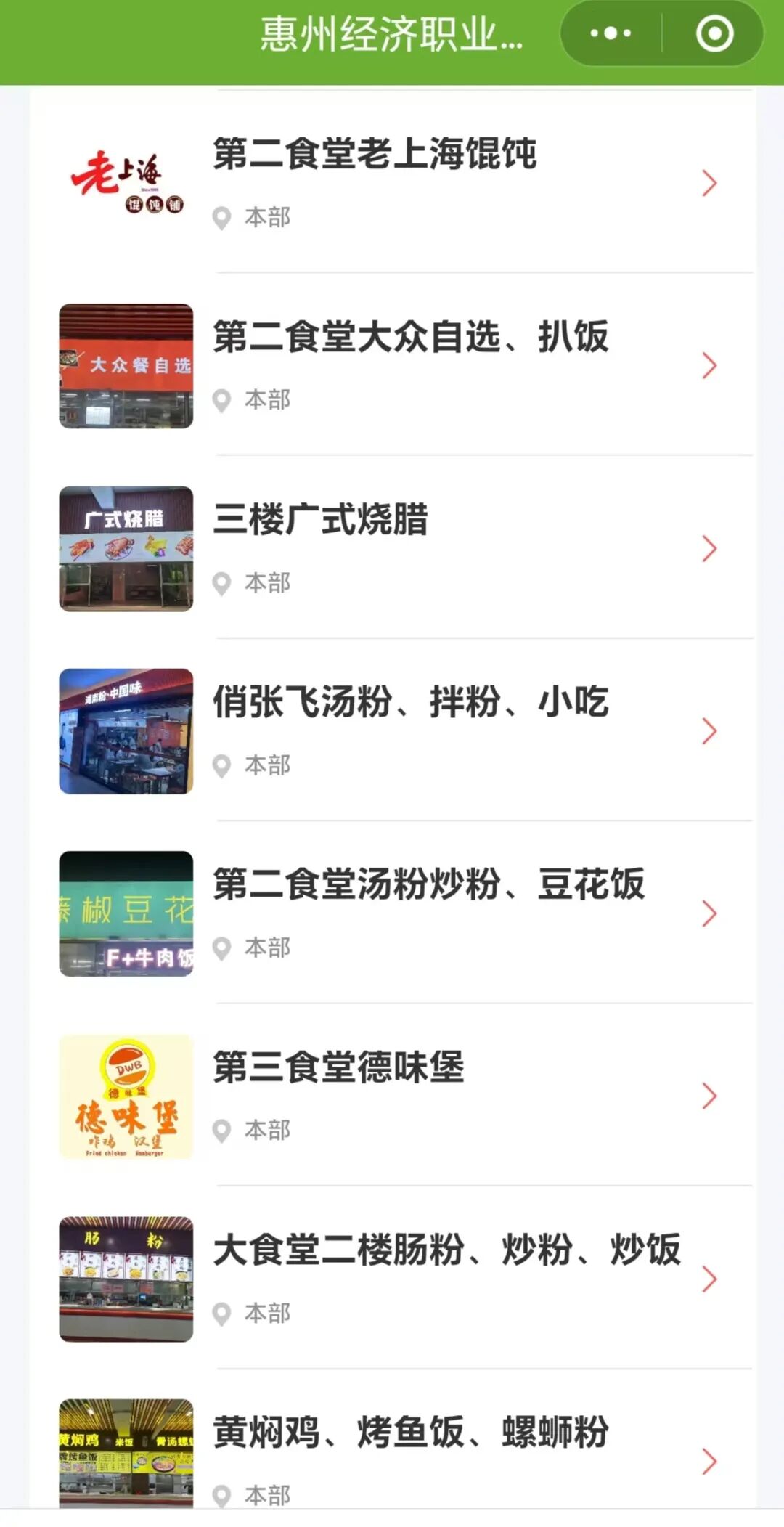Close the mini program via circle icon

[714, 33]
